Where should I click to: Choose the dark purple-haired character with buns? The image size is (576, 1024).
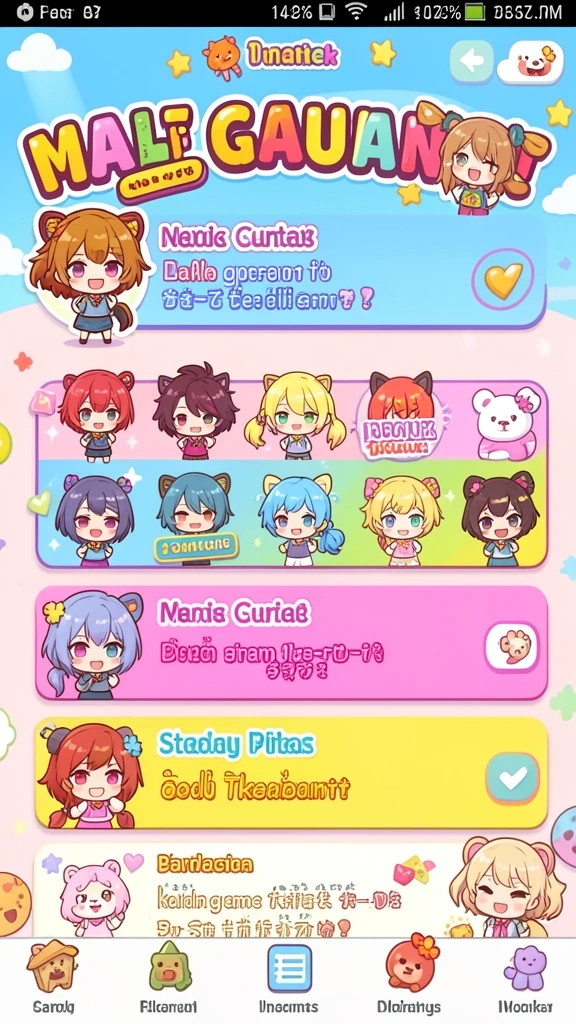(x=95, y=520)
